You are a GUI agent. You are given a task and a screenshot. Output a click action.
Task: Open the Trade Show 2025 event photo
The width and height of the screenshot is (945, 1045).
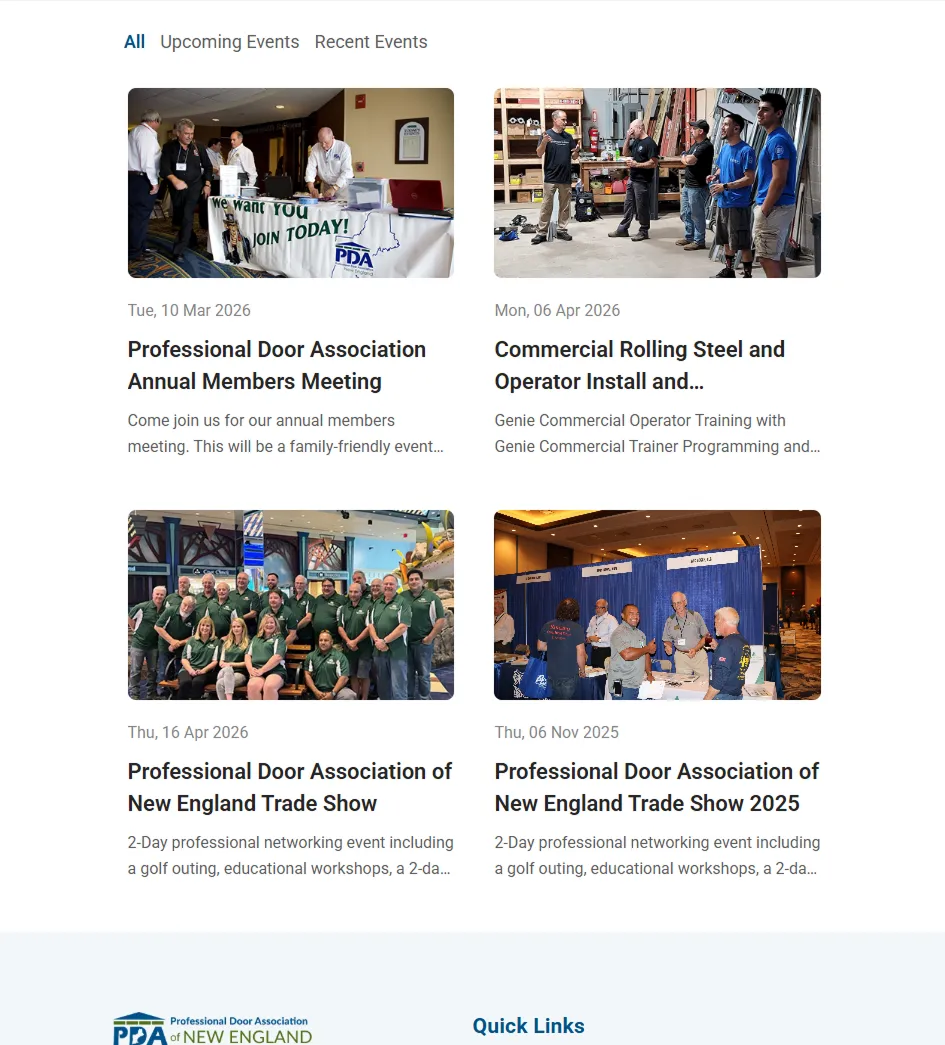[657, 604]
